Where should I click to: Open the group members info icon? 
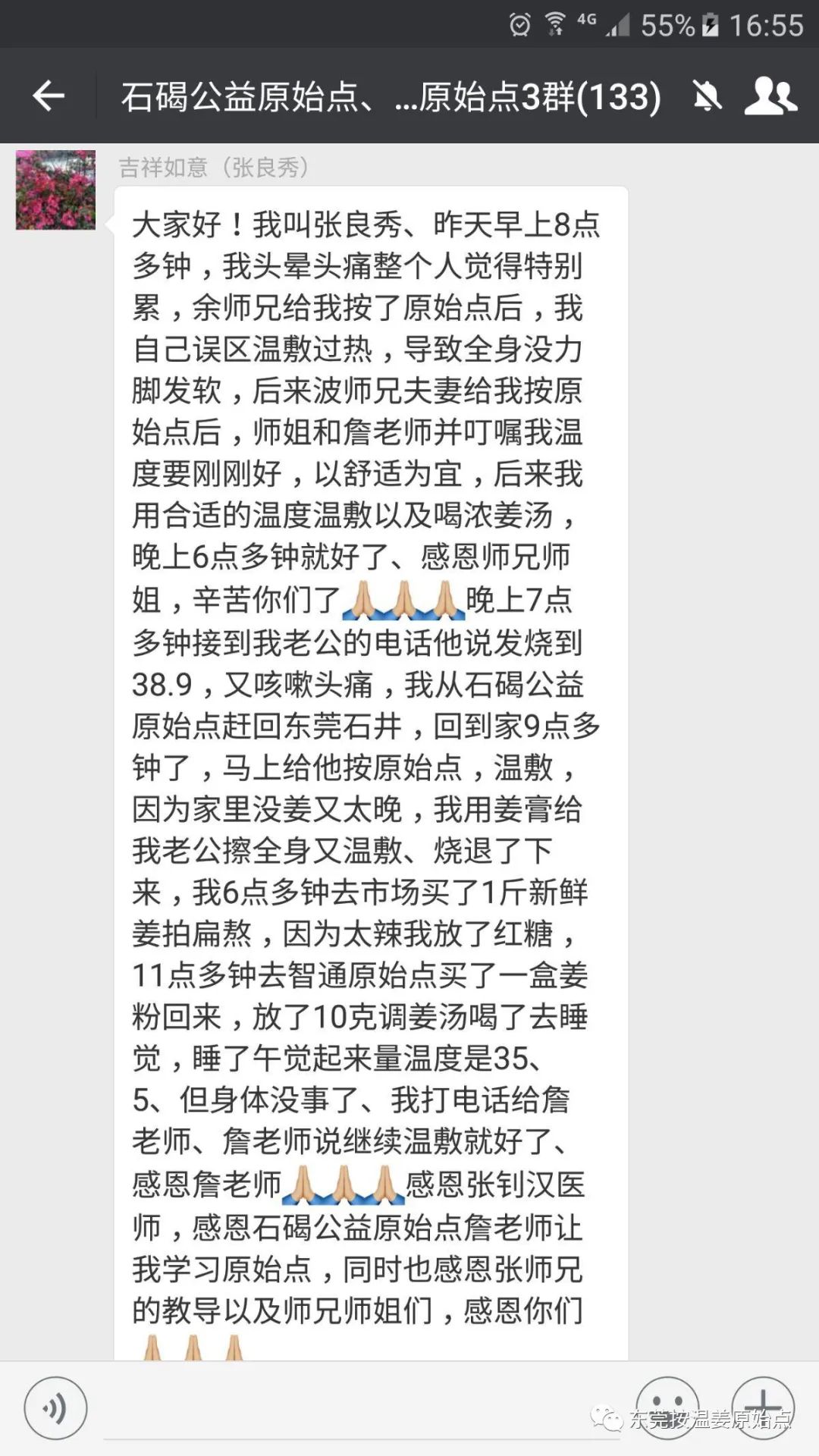770,96
